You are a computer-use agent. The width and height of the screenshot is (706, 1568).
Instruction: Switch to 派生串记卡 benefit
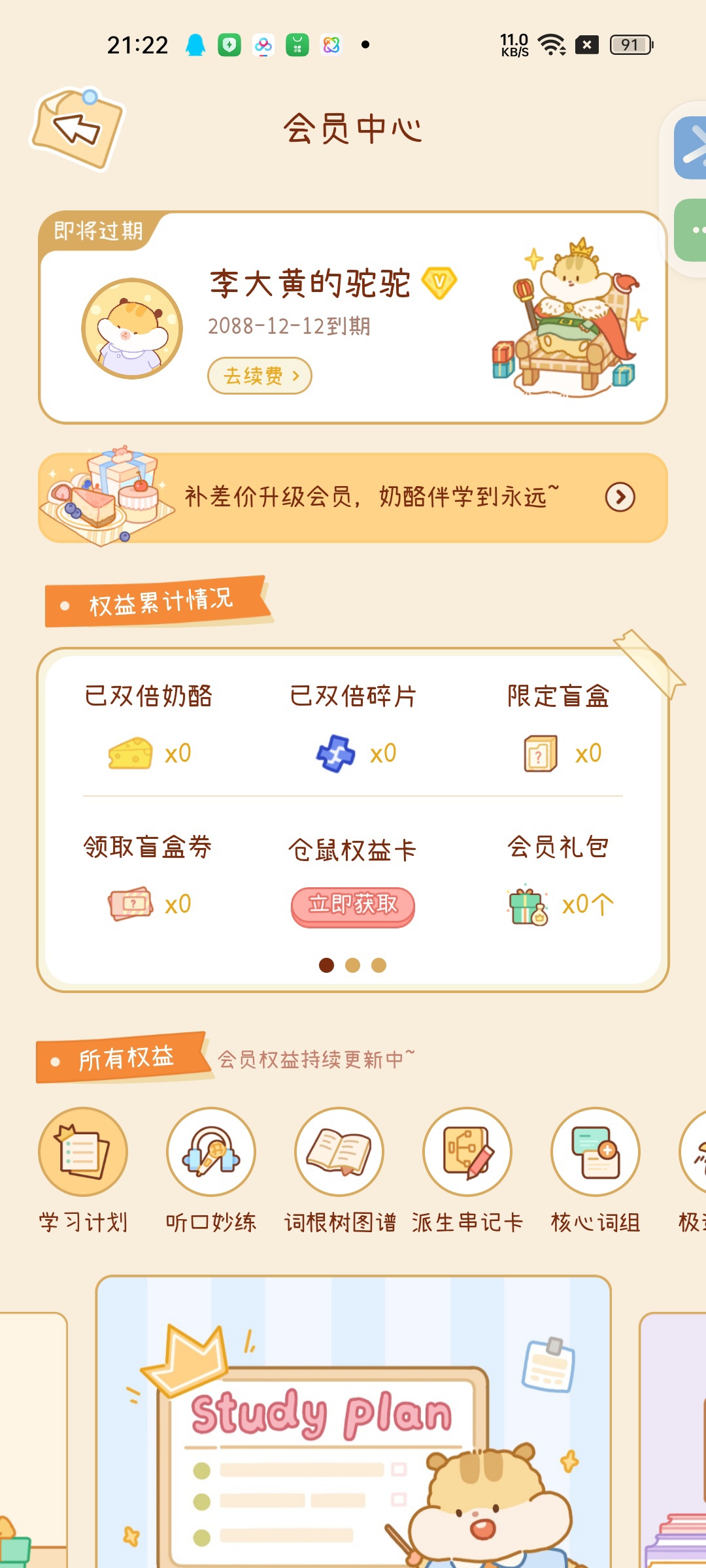pos(467,1152)
